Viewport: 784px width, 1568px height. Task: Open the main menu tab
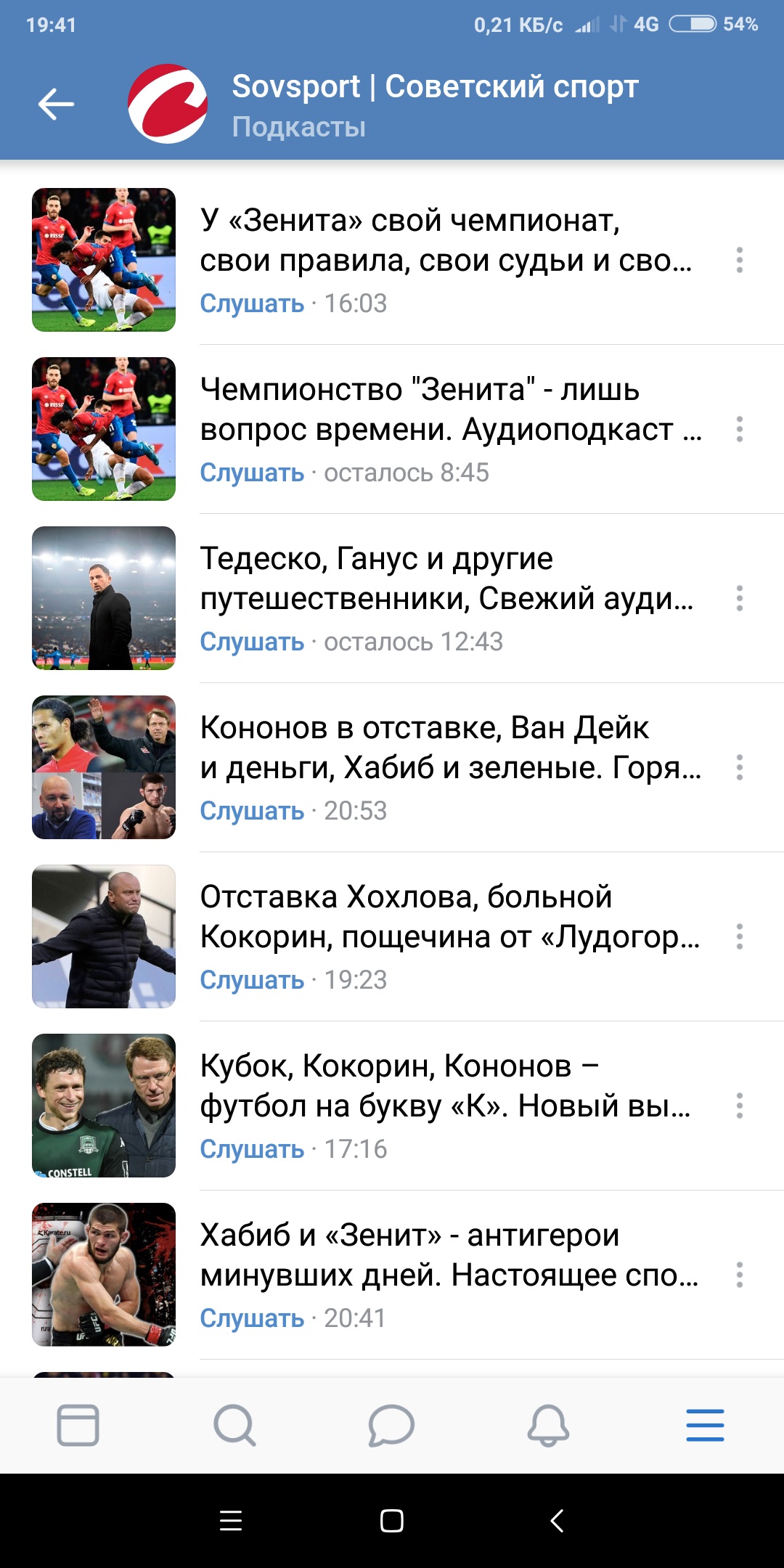point(705,1425)
